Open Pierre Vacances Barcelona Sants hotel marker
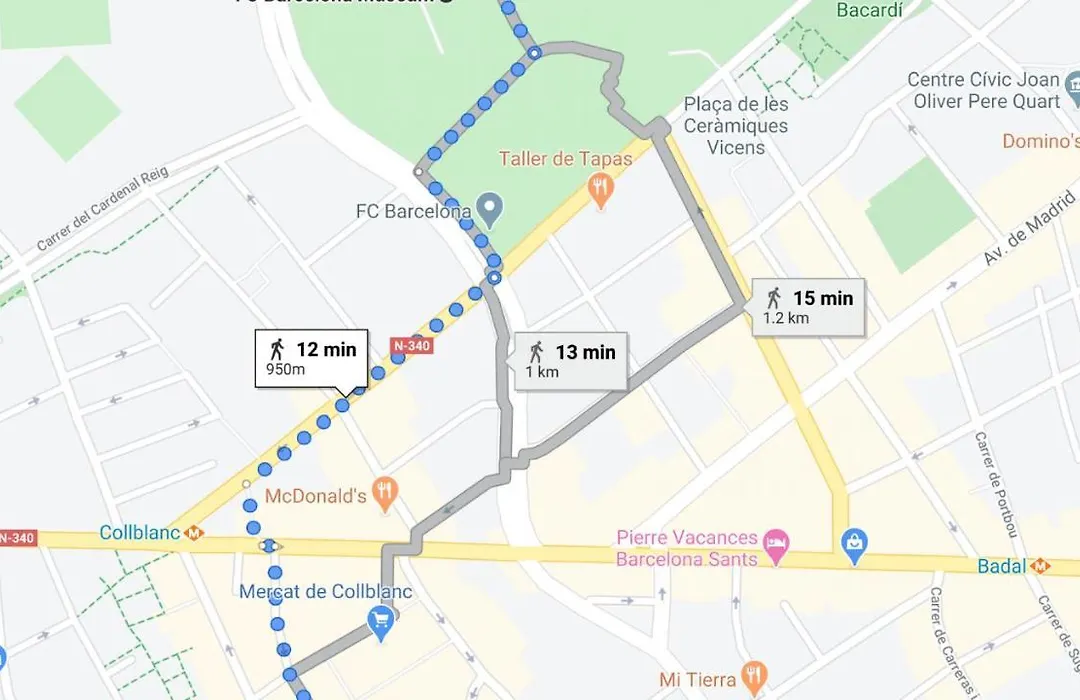 [773, 544]
